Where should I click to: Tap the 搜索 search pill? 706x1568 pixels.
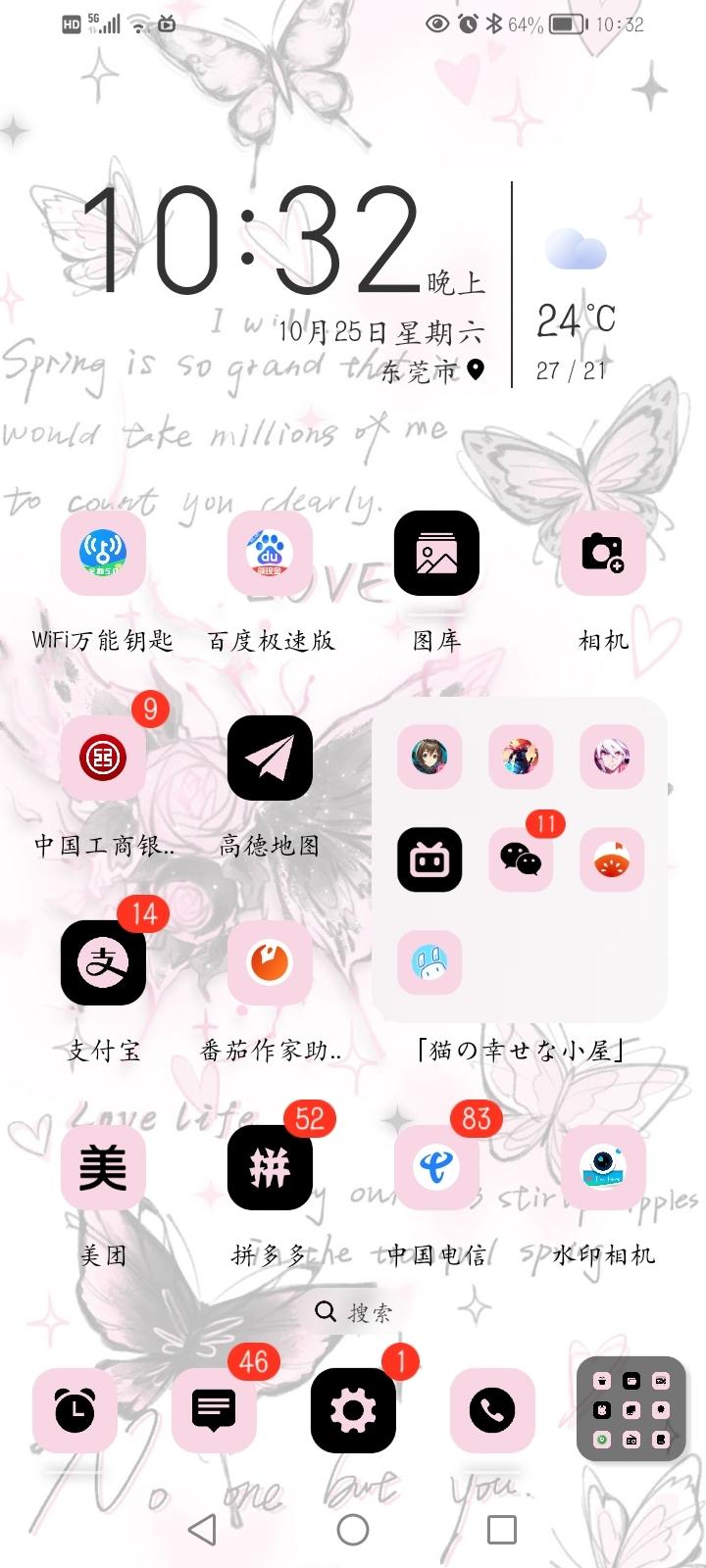click(x=353, y=1312)
